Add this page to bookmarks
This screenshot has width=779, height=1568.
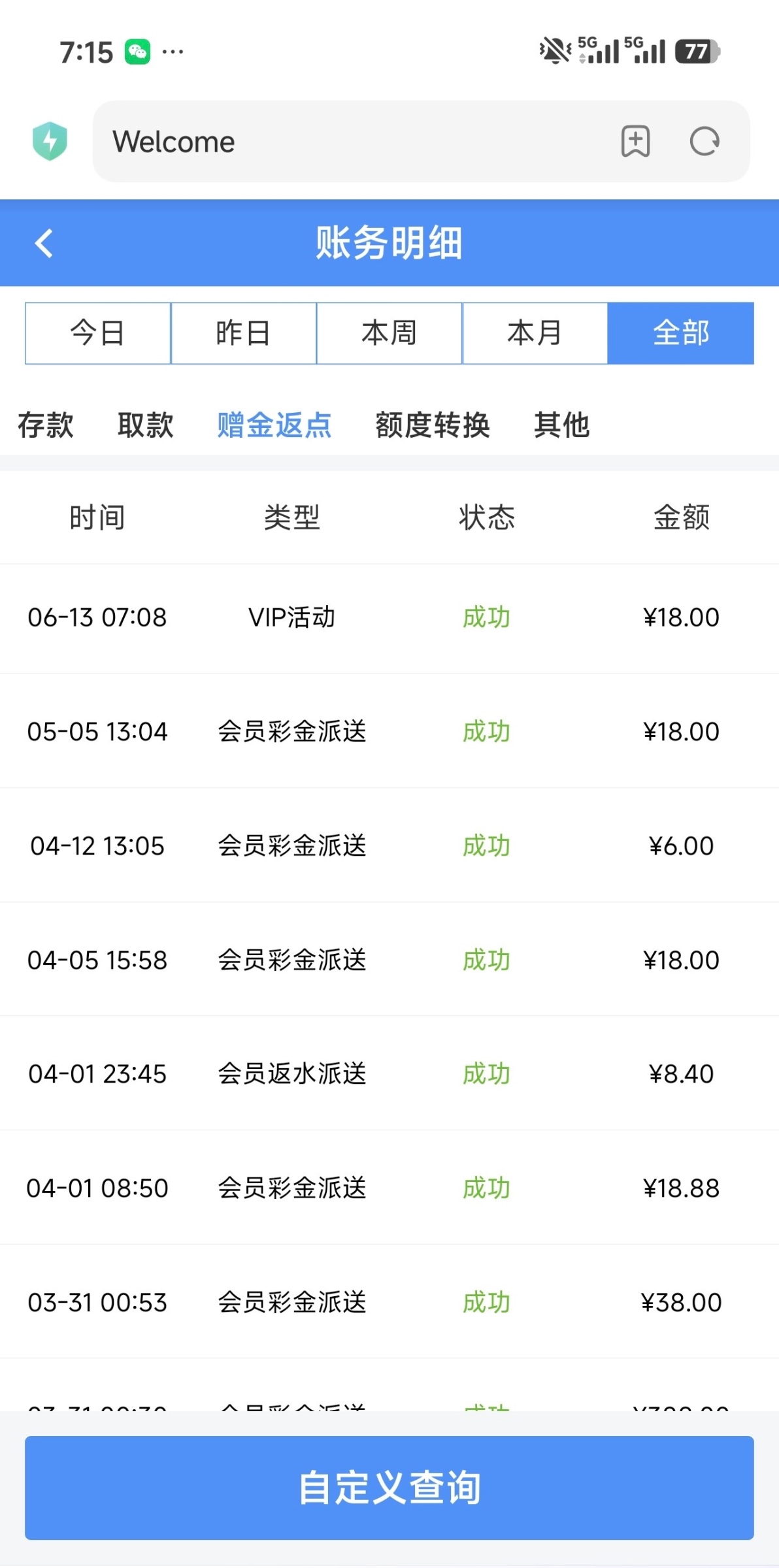pyautogui.click(x=635, y=141)
